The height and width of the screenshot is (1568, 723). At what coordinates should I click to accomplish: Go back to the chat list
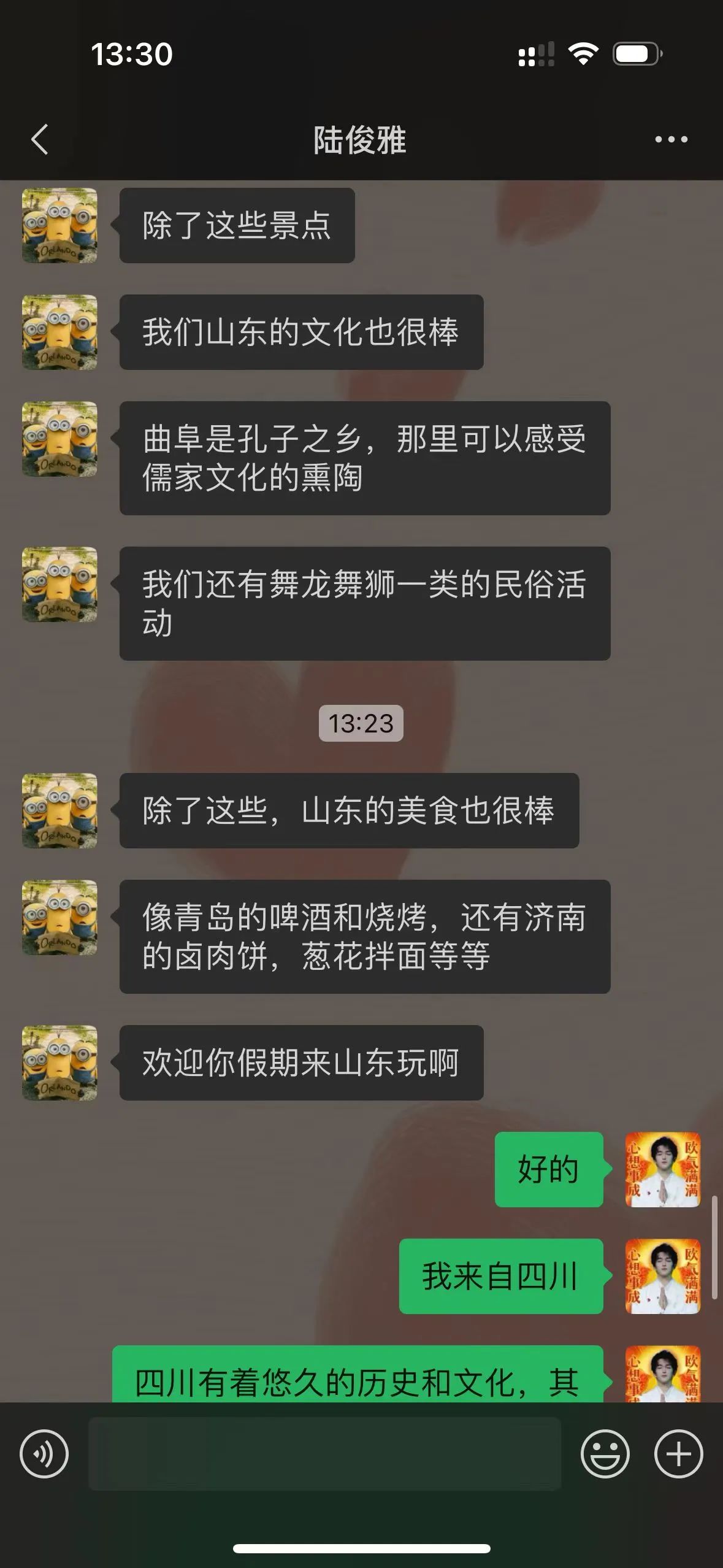(x=40, y=139)
